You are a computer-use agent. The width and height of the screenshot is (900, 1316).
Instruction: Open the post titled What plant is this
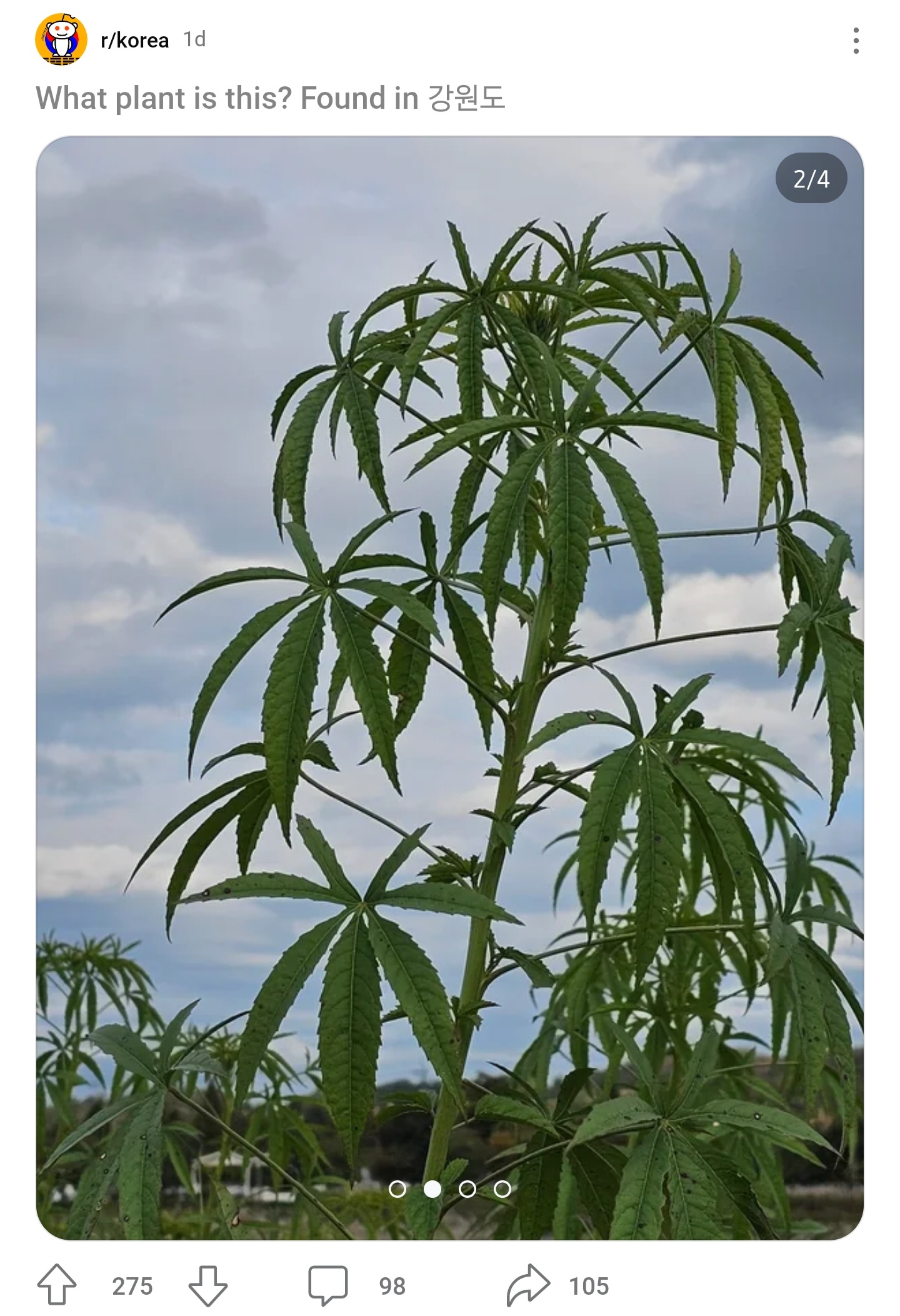point(270,98)
